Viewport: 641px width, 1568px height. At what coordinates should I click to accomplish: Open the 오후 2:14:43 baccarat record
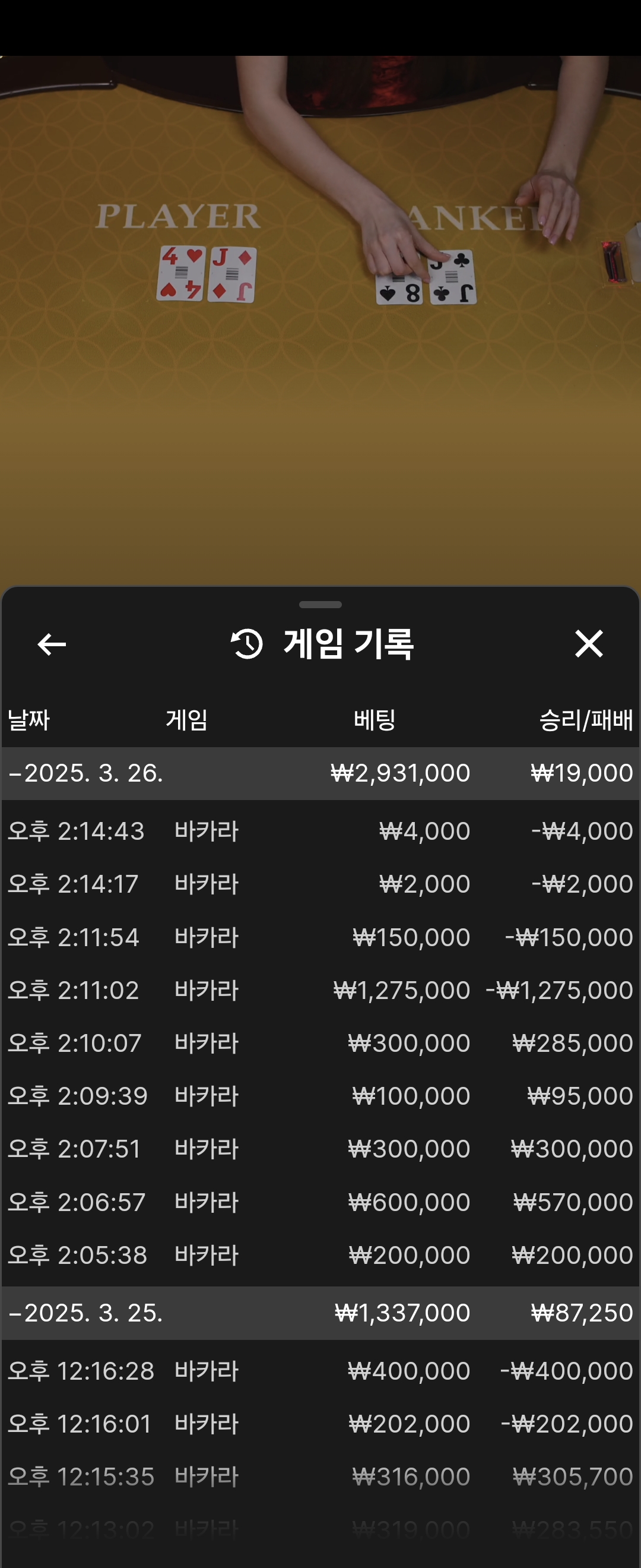tap(320, 831)
